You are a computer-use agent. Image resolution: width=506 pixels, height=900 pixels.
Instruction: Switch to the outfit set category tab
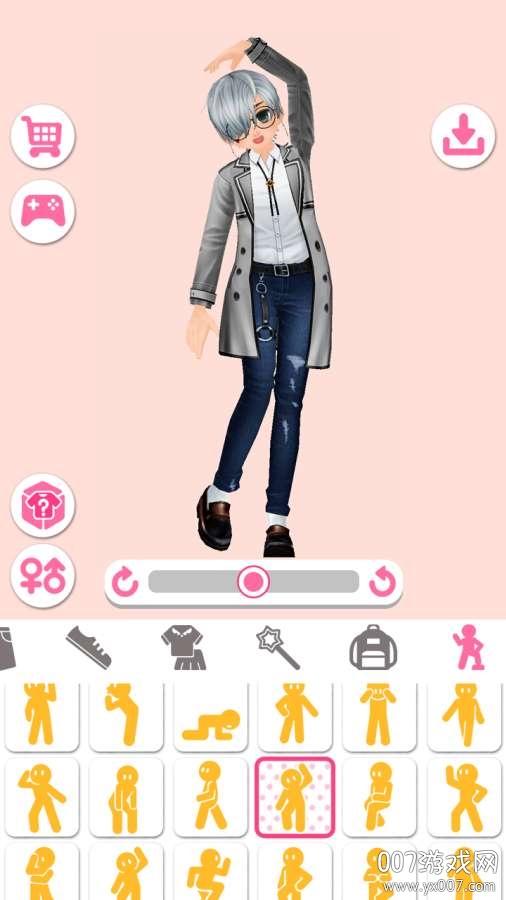pyautogui.click(x=183, y=647)
